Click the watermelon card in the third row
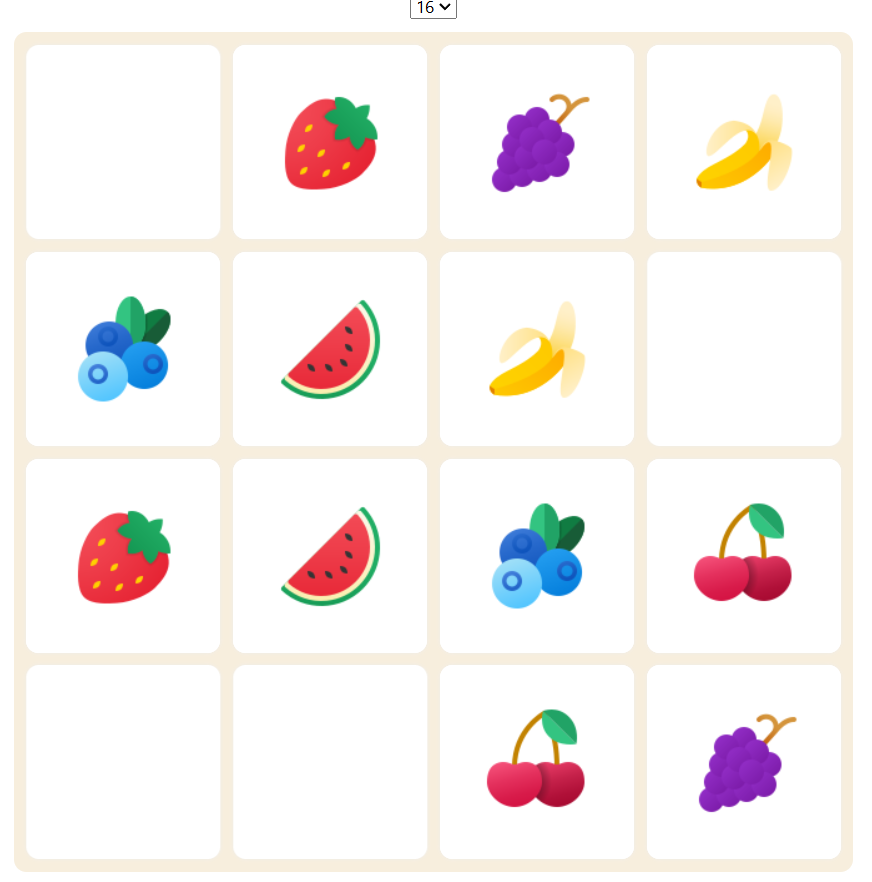 click(329, 554)
